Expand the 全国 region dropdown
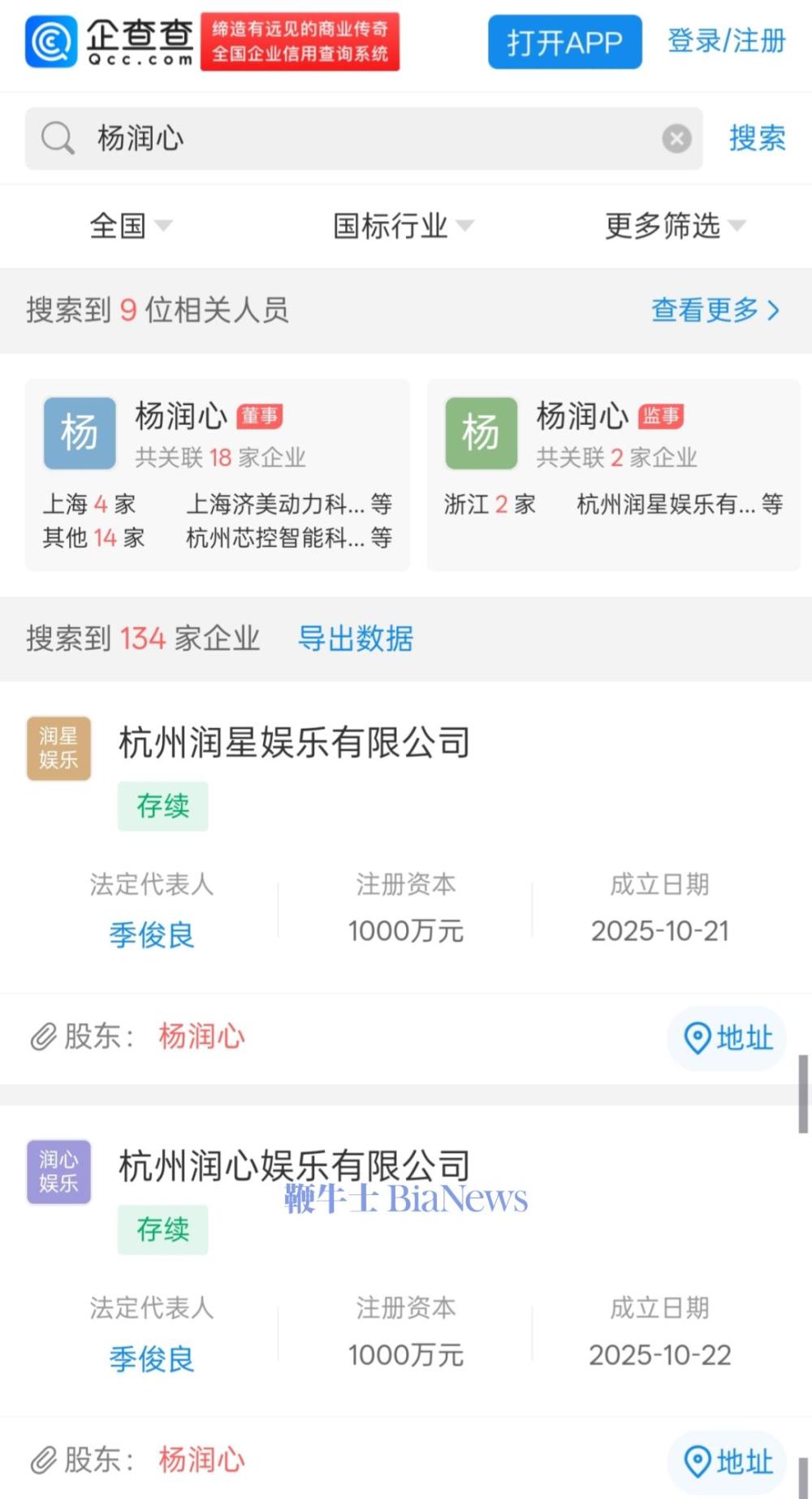The image size is (812, 1499). click(130, 226)
